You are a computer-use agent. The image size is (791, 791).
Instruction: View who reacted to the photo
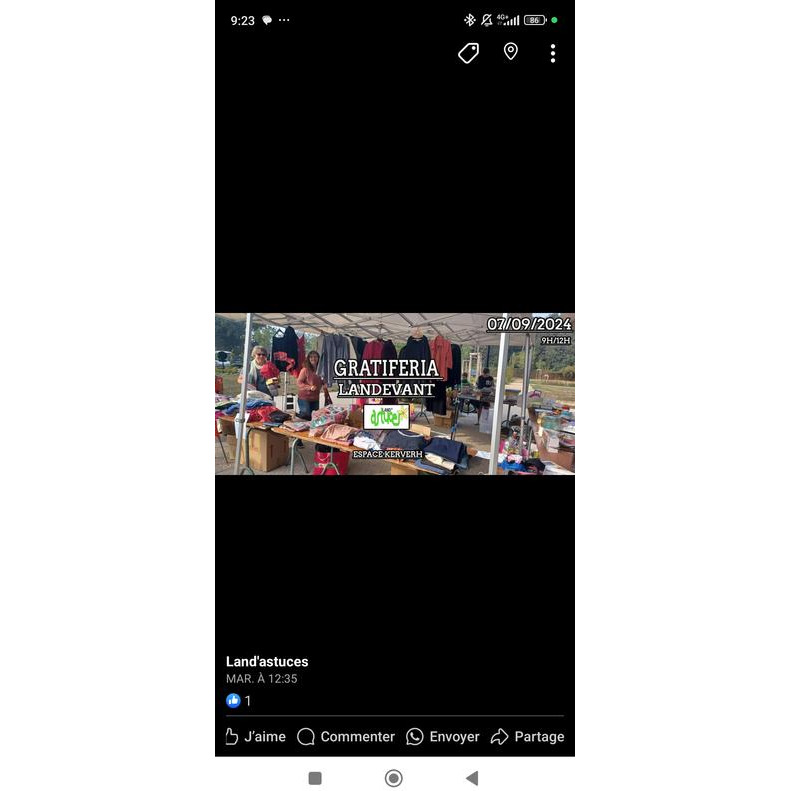(x=239, y=701)
